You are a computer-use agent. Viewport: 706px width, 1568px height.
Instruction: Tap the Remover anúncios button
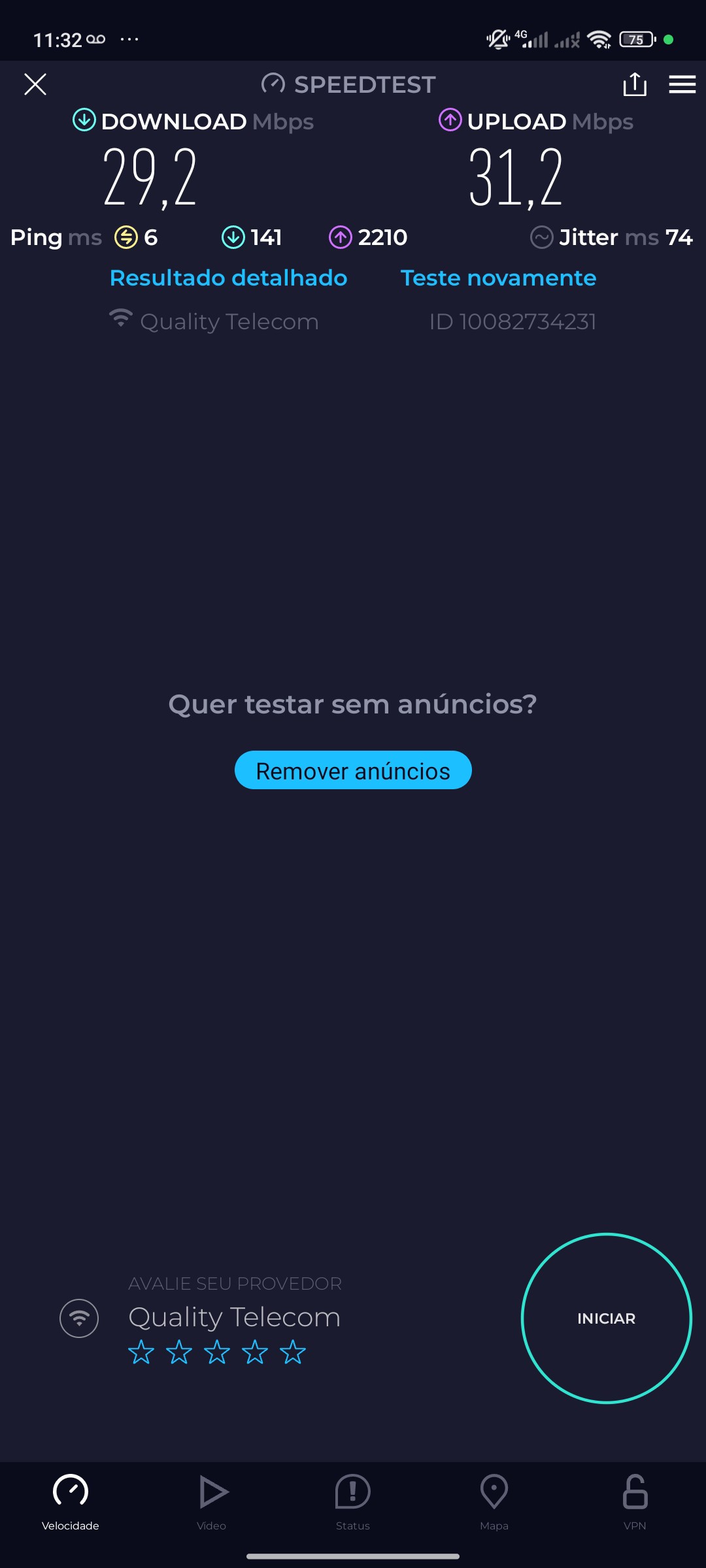[353, 770]
